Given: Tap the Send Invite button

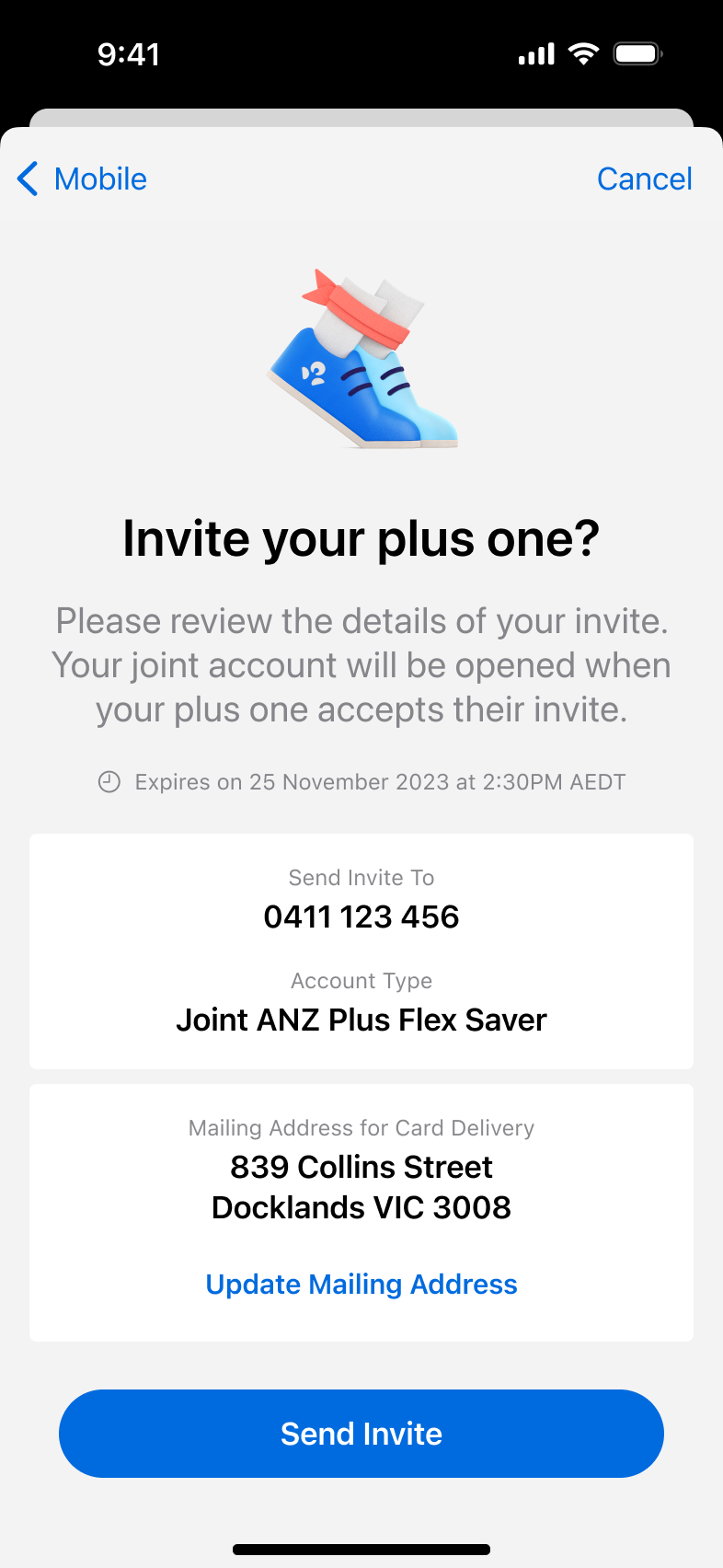Looking at the screenshot, I should (x=361, y=1433).
